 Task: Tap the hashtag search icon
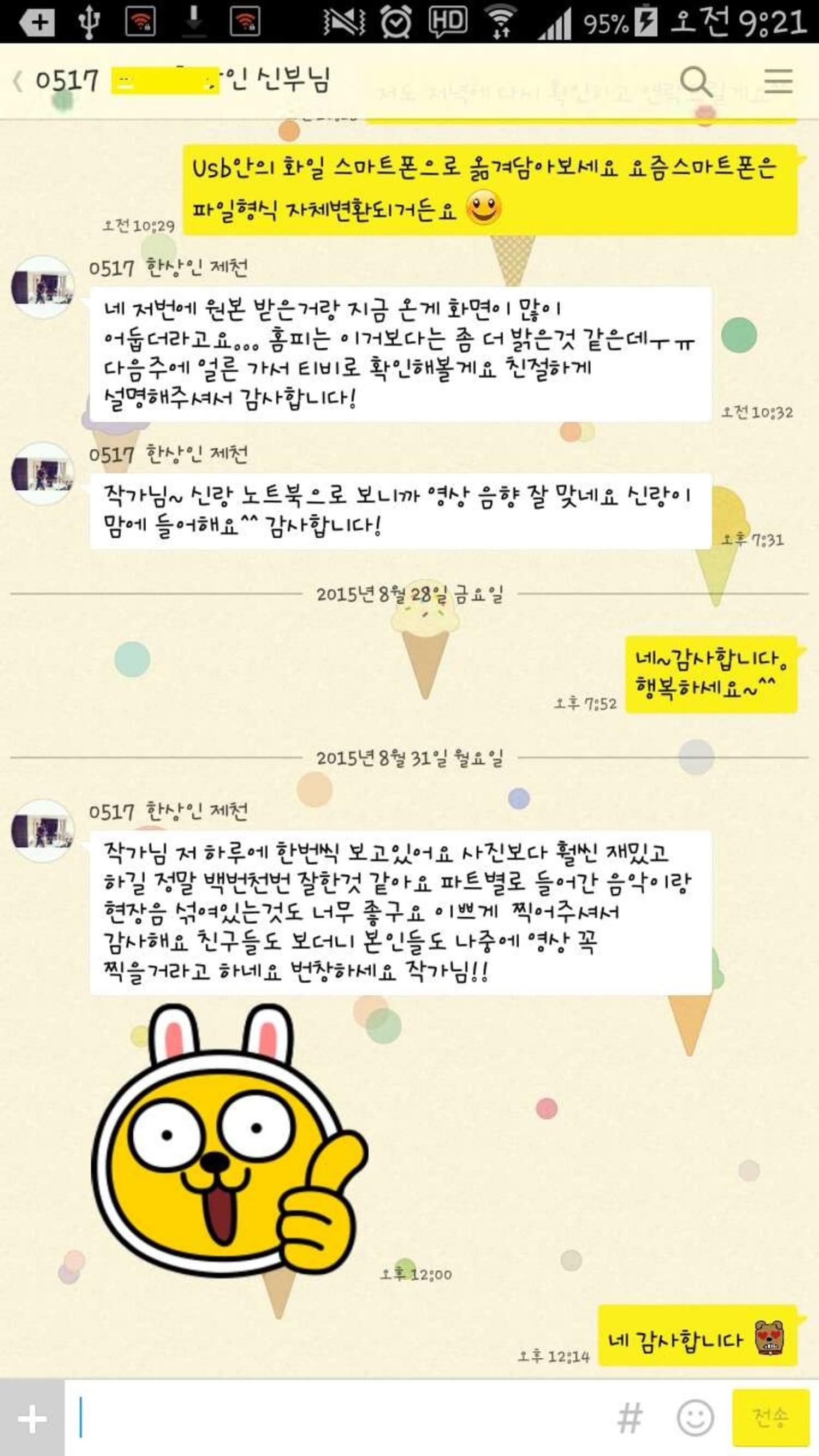[629, 1418]
